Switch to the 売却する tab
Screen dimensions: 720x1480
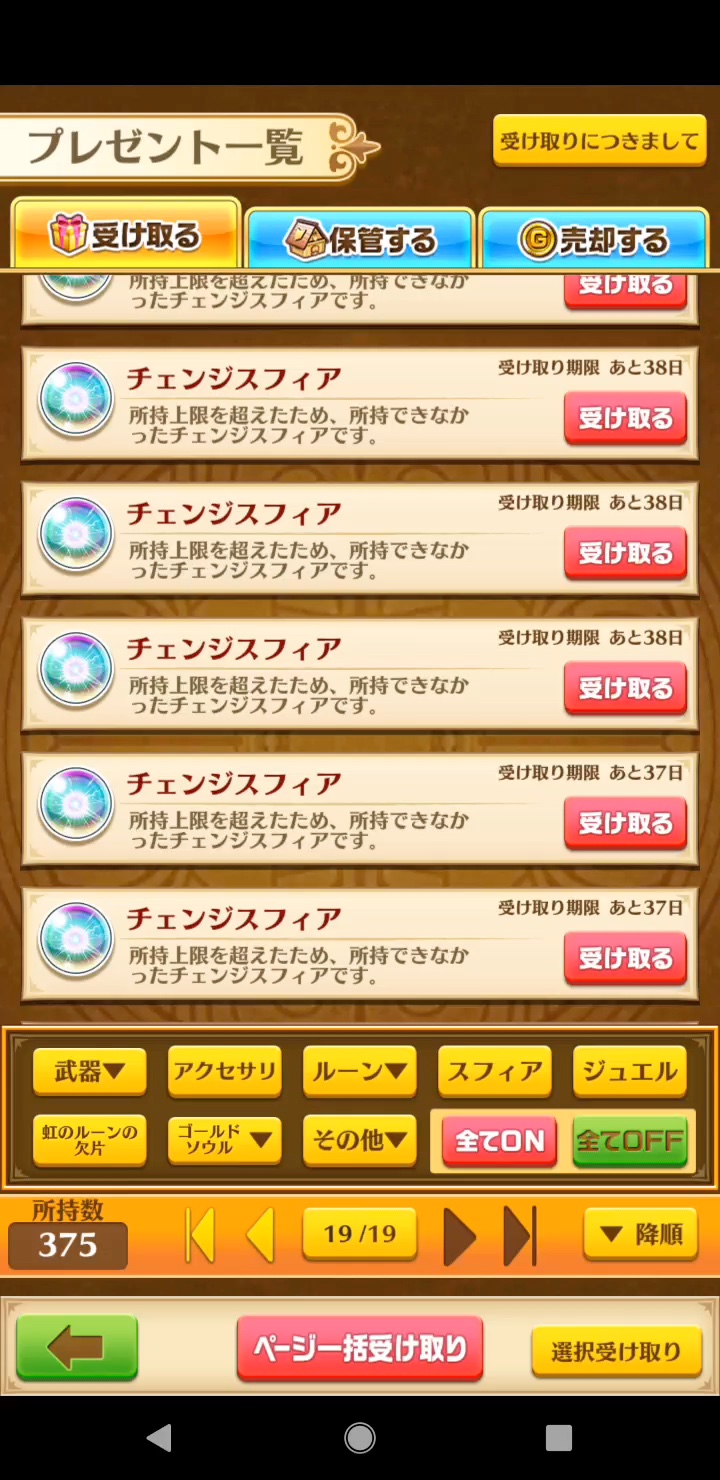point(593,239)
